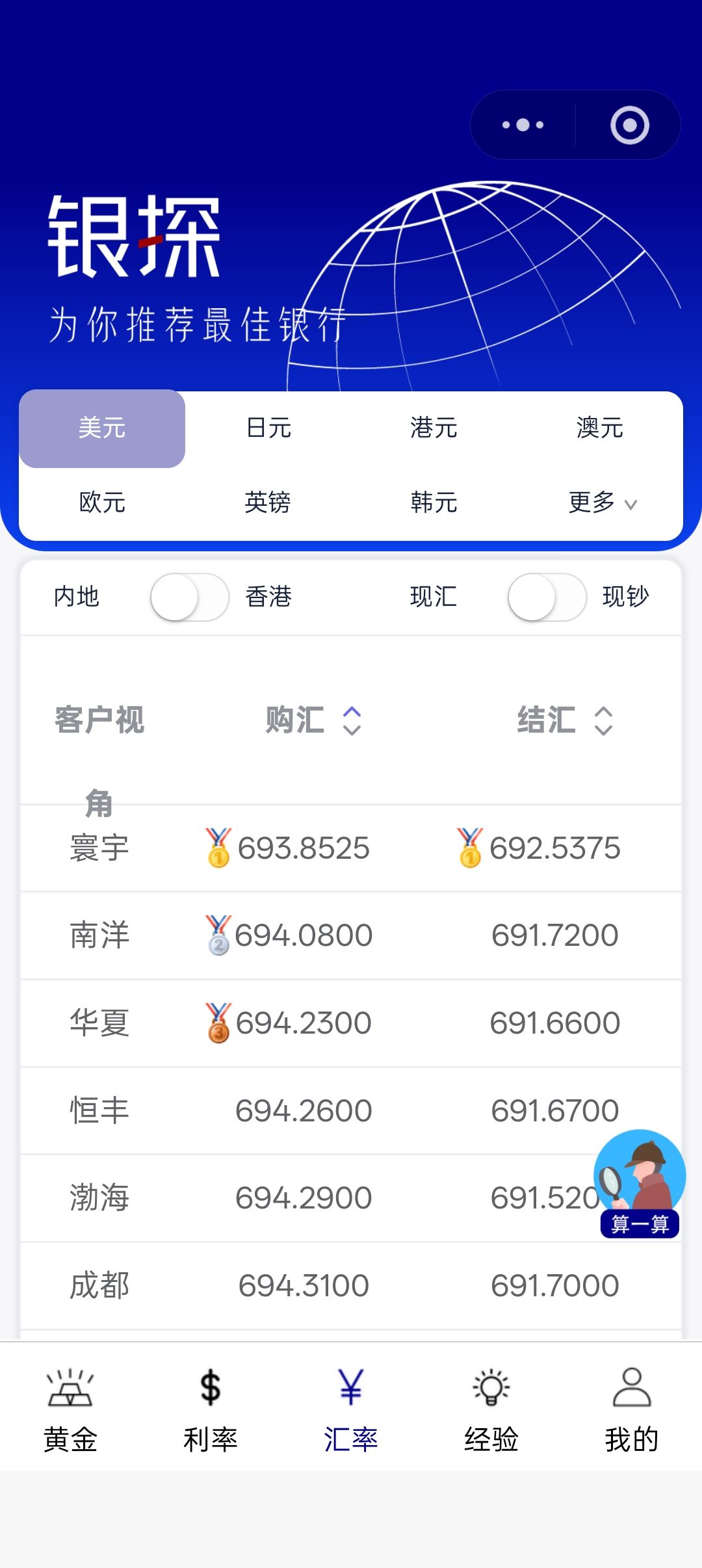Close the mini program via circle icon
702x1568 pixels.
point(629,125)
